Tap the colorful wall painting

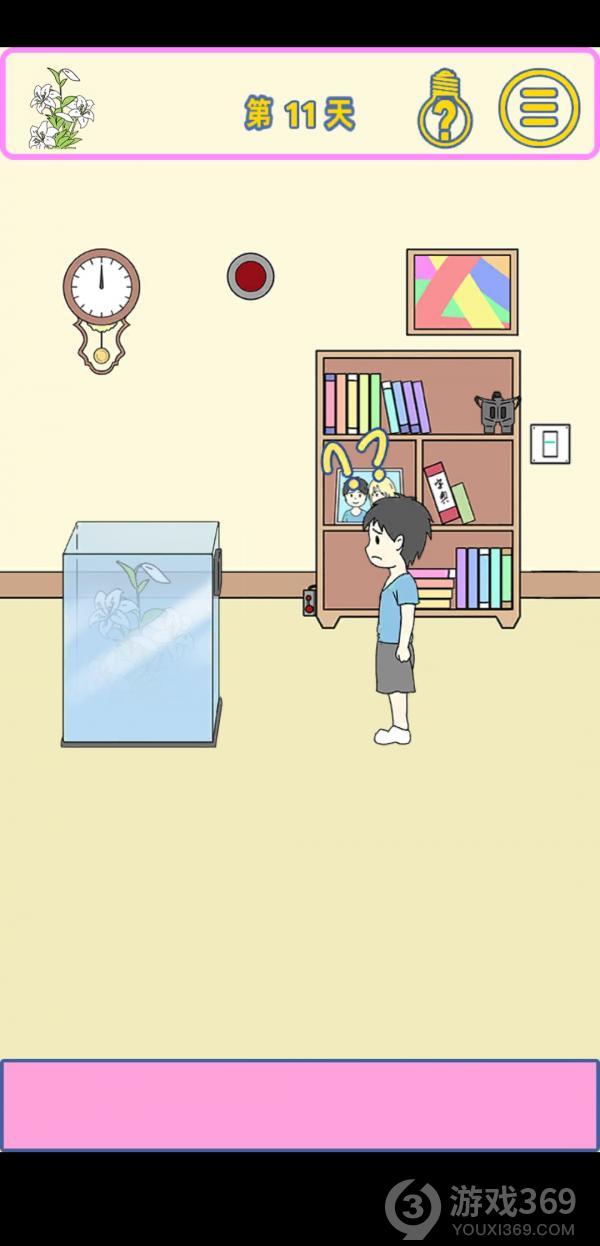[462, 291]
